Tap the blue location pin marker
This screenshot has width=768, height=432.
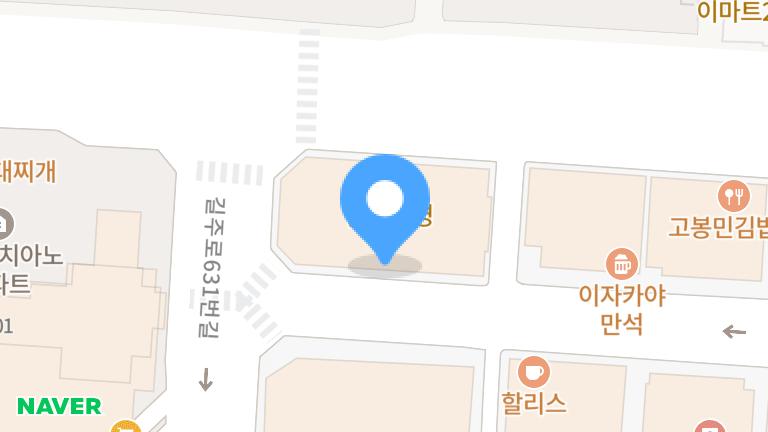point(385,201)
